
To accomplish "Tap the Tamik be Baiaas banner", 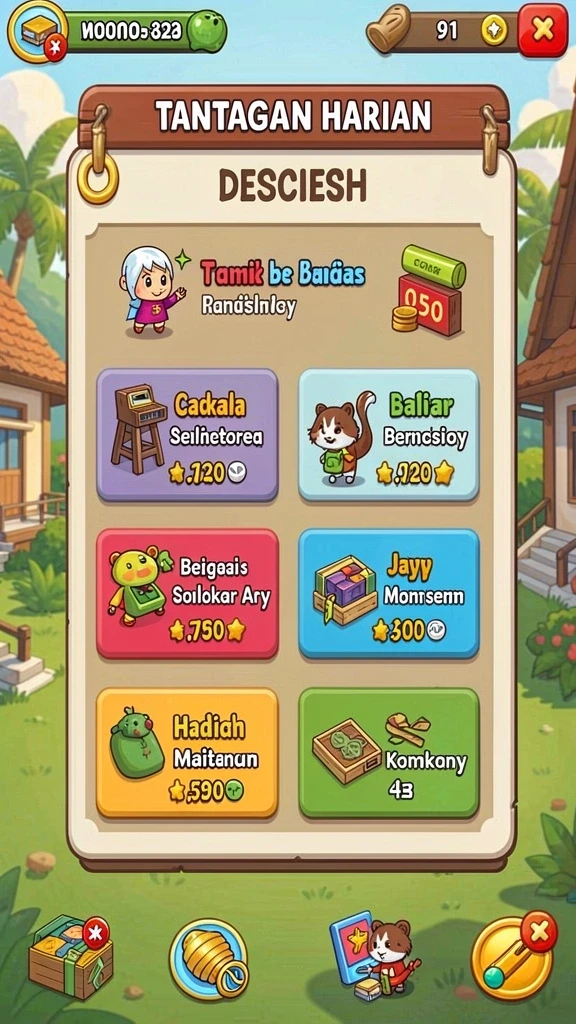I will 291,290.
